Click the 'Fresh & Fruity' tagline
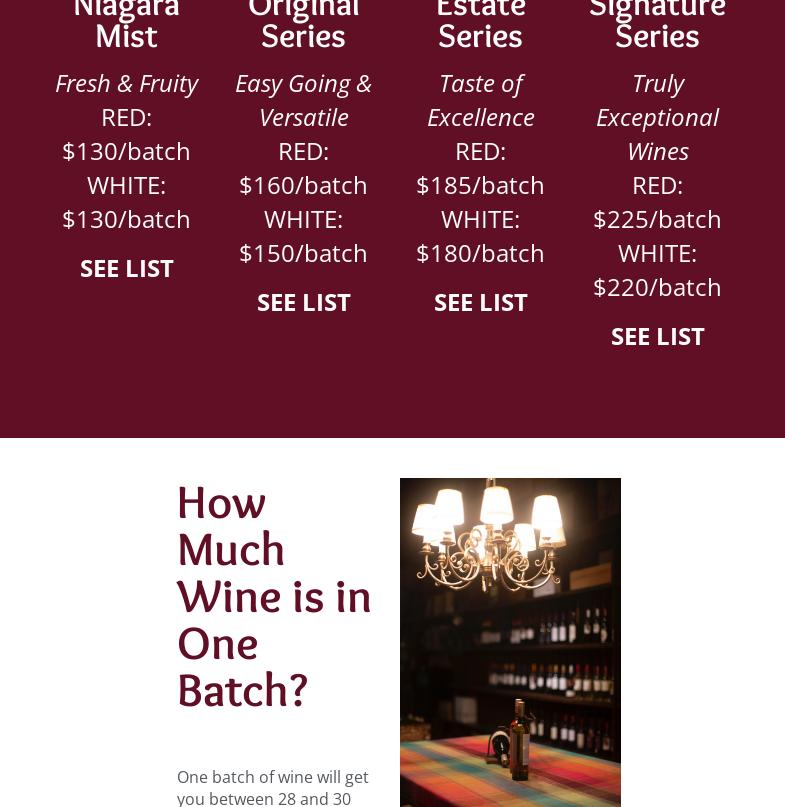 click(126, 83)
